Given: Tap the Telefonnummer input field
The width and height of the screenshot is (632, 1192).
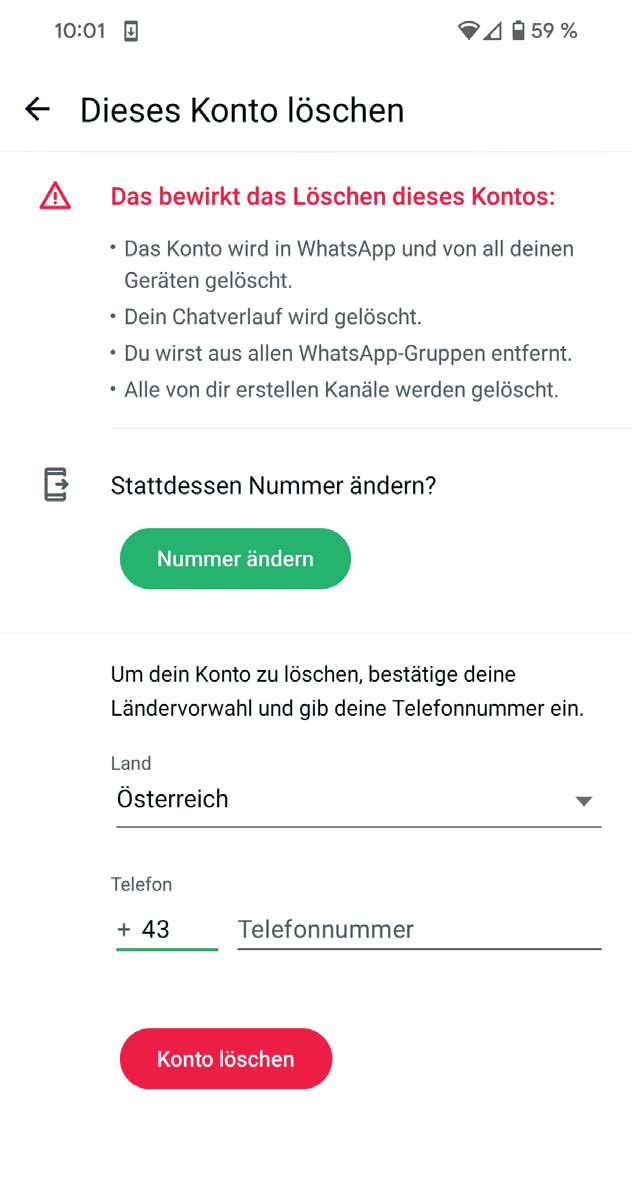Looking at the screenshot, I should coord(418,929).
